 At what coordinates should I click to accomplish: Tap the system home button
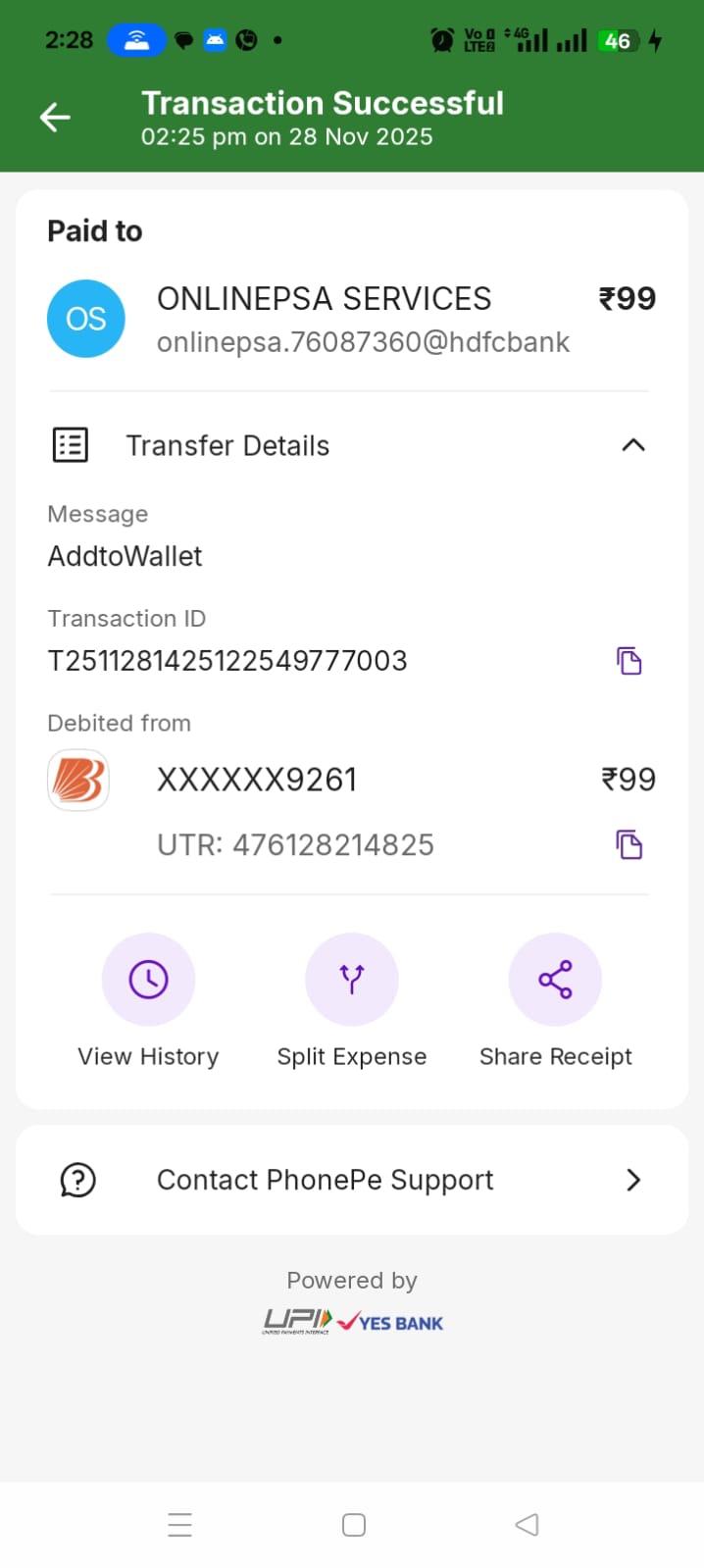point(354,1525)
